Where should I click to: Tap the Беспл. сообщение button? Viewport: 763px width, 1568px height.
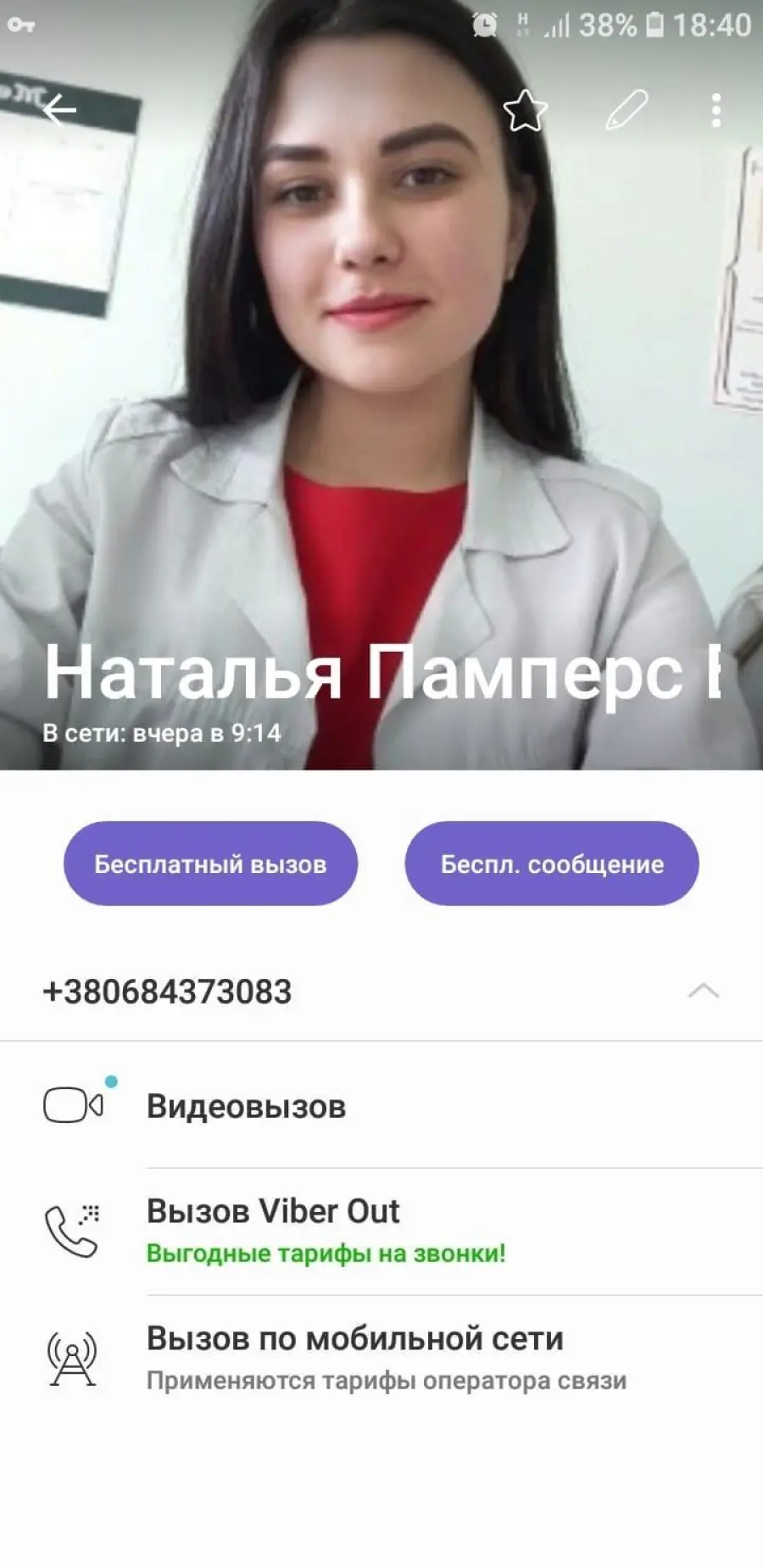552,864
